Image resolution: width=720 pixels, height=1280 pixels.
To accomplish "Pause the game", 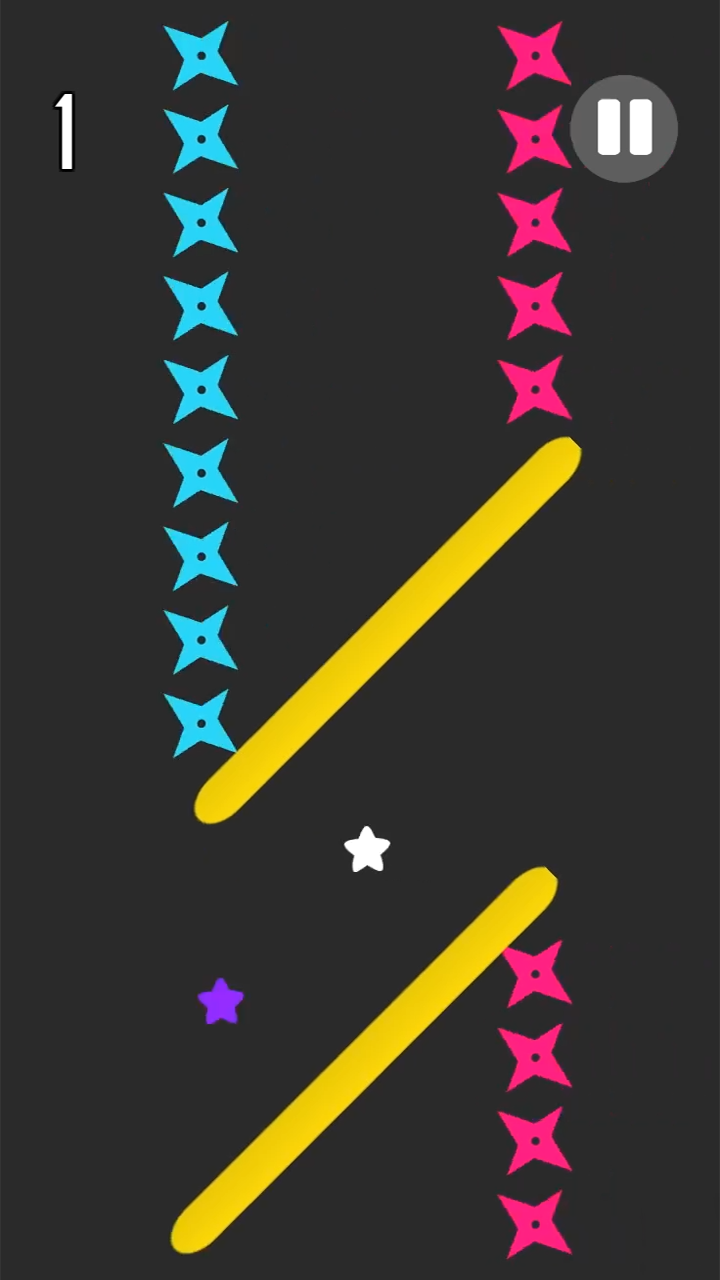I will pos(624,128).
